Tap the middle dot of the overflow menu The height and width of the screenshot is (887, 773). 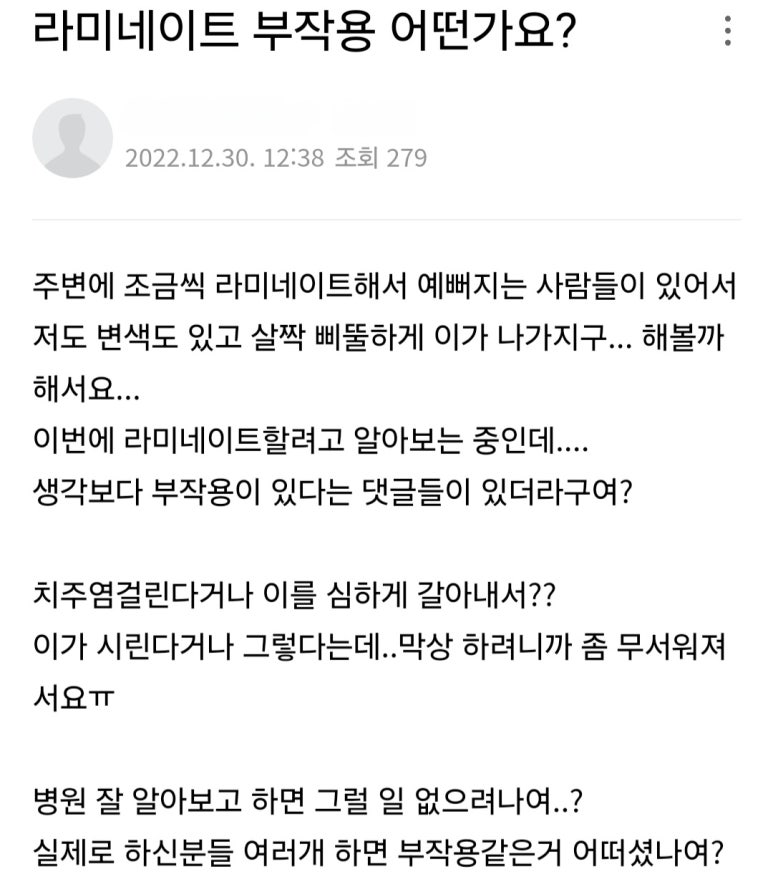click(730, 32)
